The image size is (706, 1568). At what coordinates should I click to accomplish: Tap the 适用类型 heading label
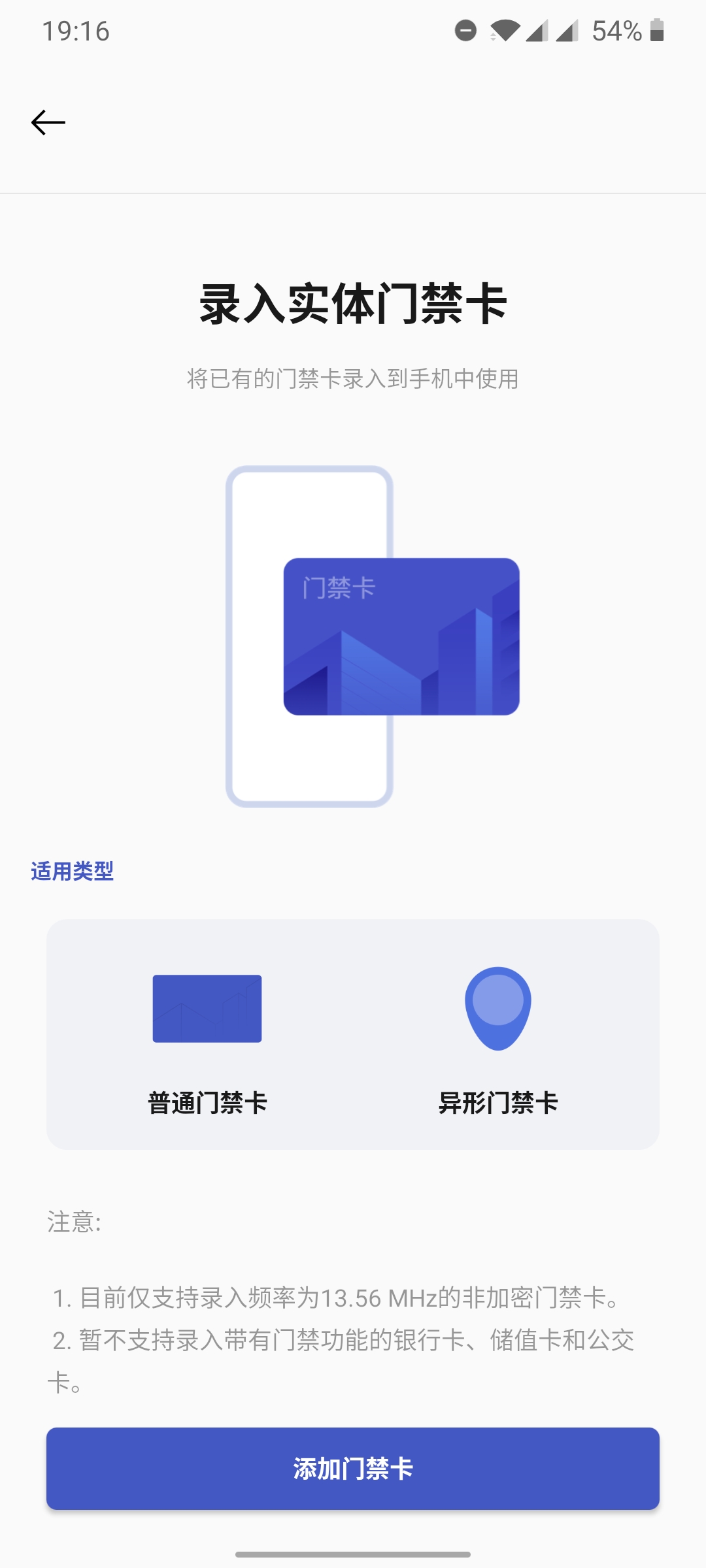click(72, 869)
